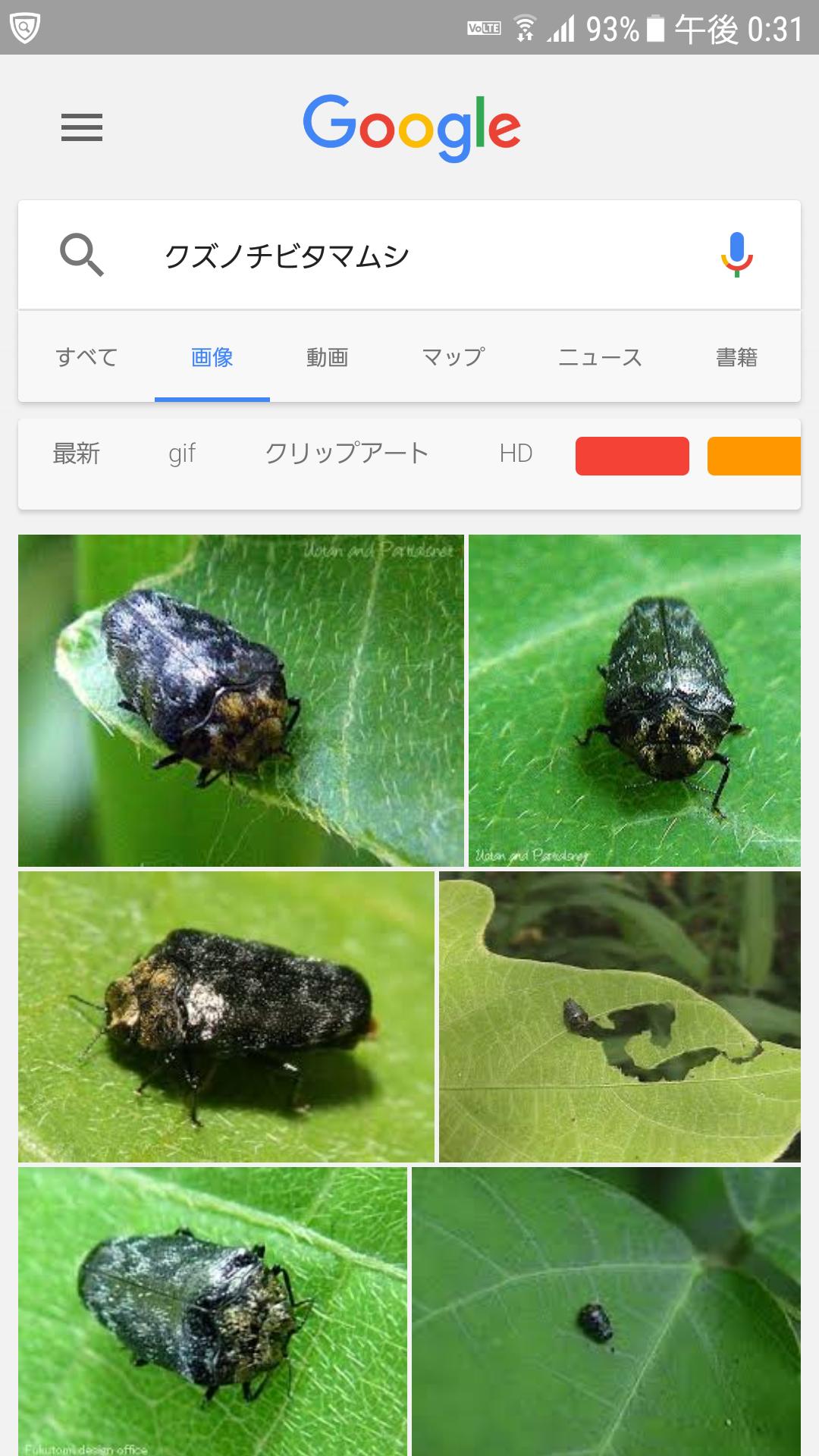Open the 書籍 tab
This screenshot has height=1456, width=819.
click(x=737, y=357)
